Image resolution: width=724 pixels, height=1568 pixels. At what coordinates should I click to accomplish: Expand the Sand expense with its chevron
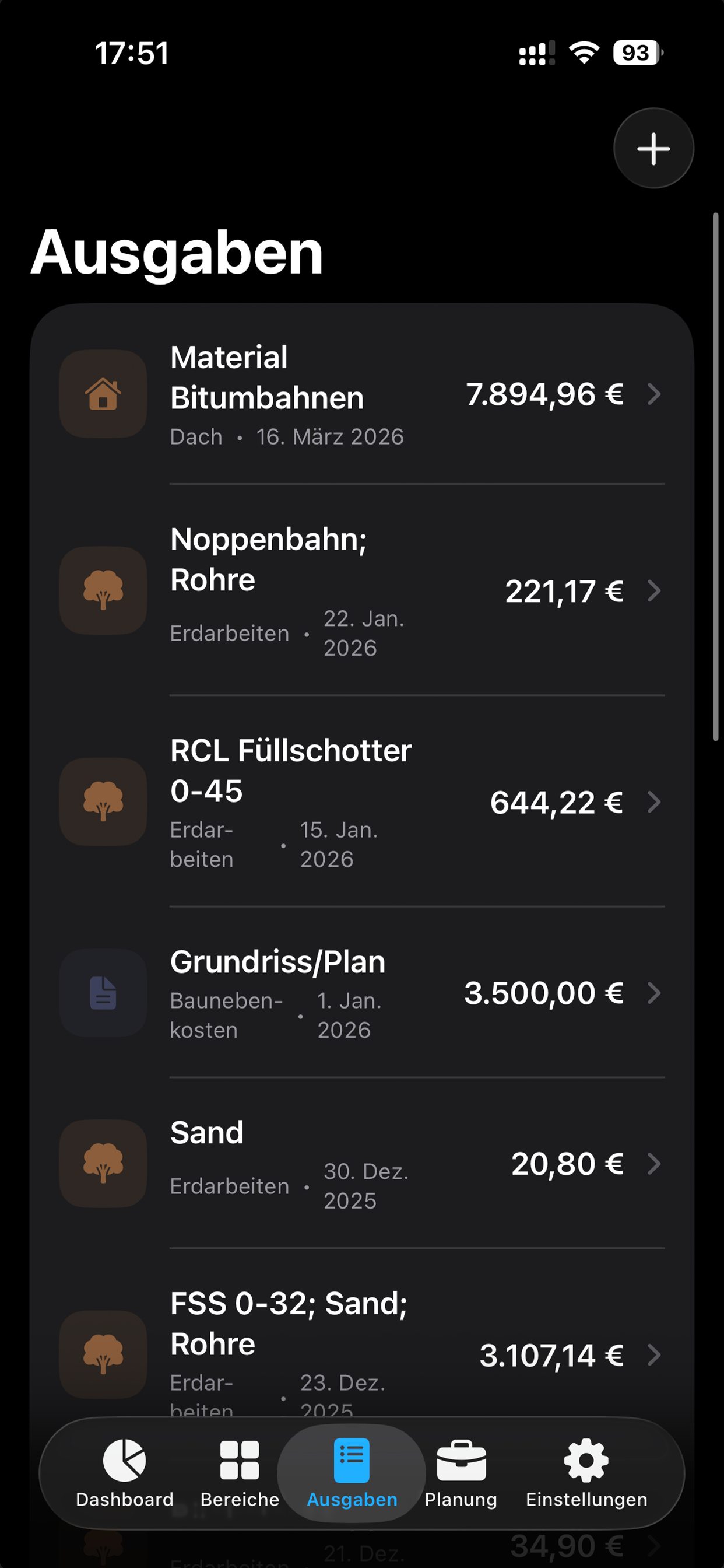click(655, 1164)
